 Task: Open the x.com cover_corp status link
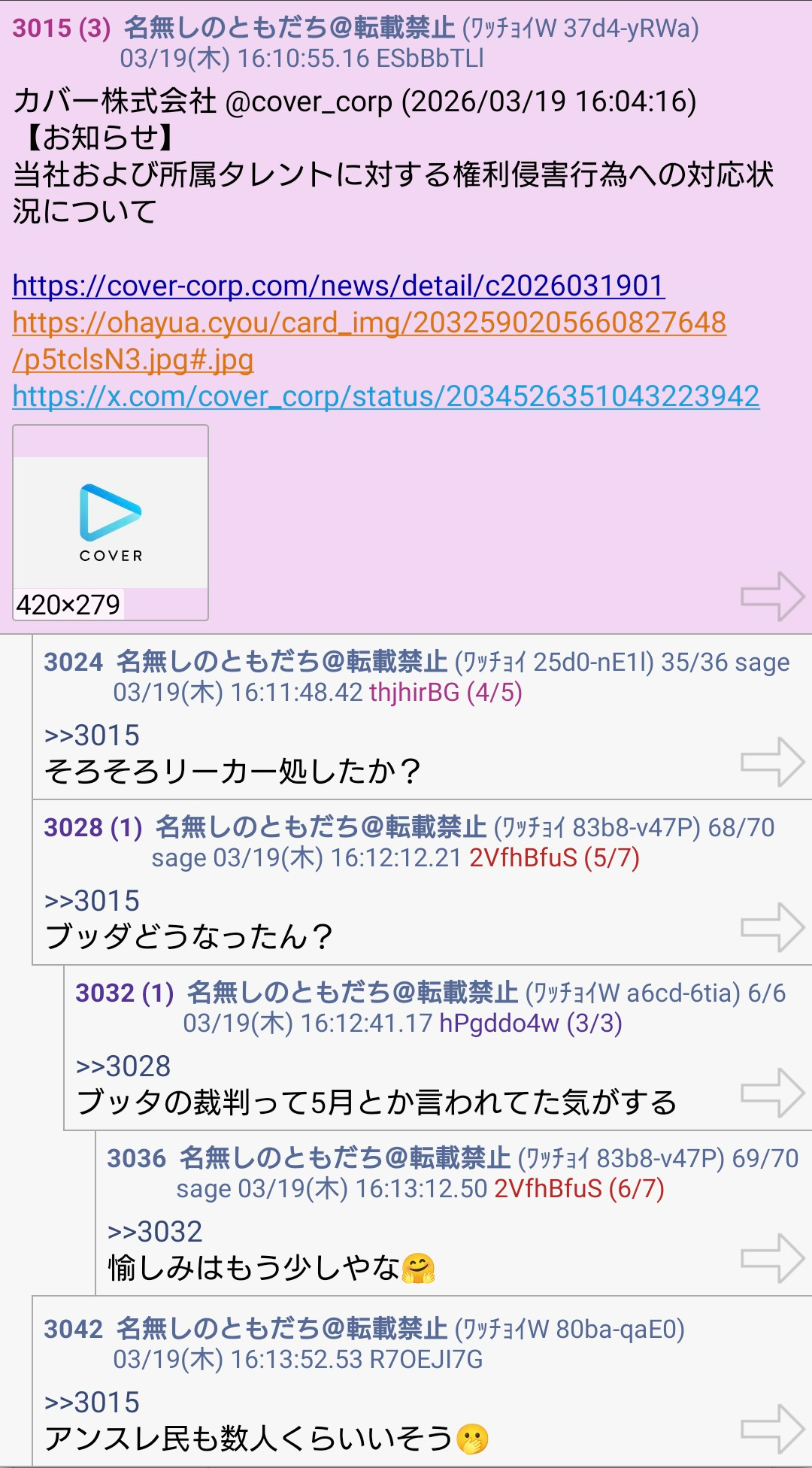pyautogui.click(x=386, y=396)
